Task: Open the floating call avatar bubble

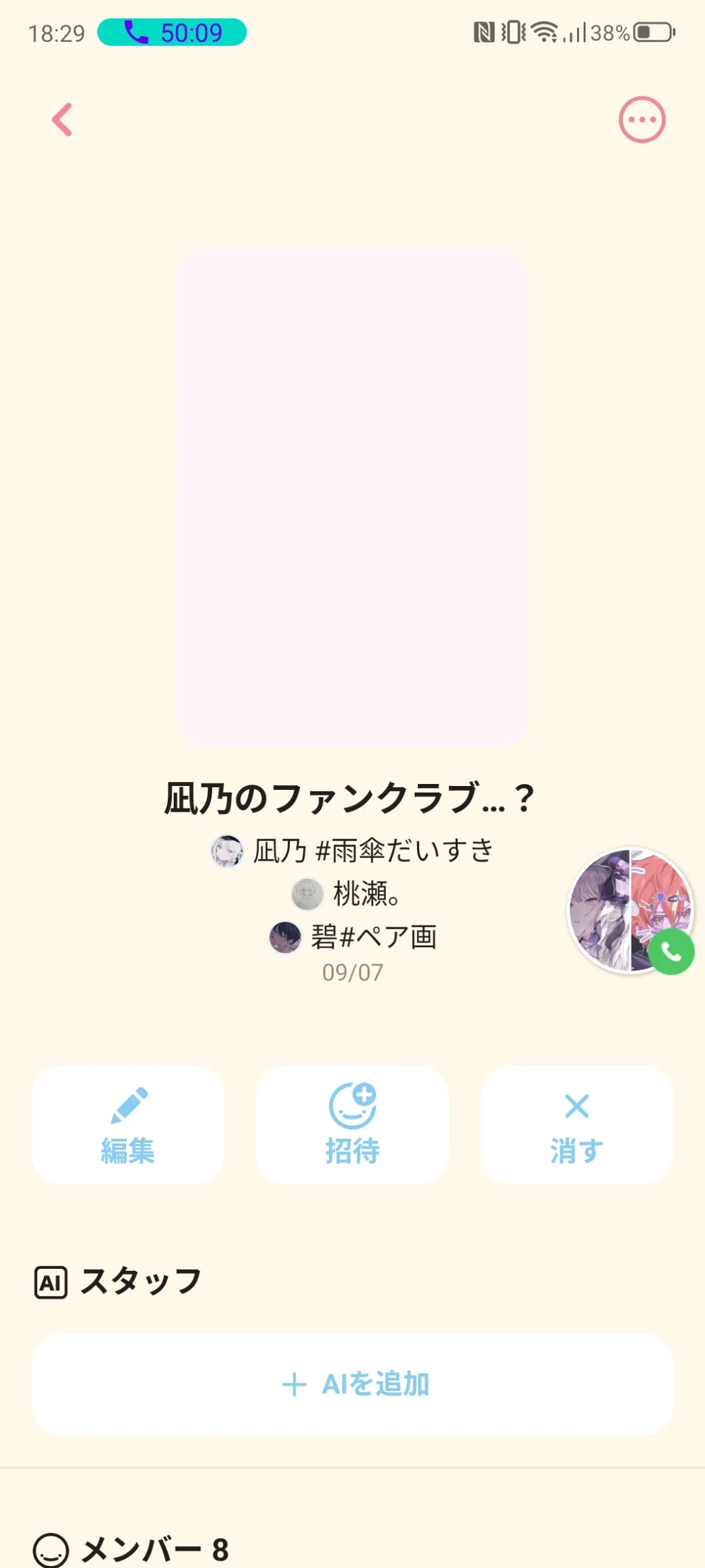Action: coord(629,910)
